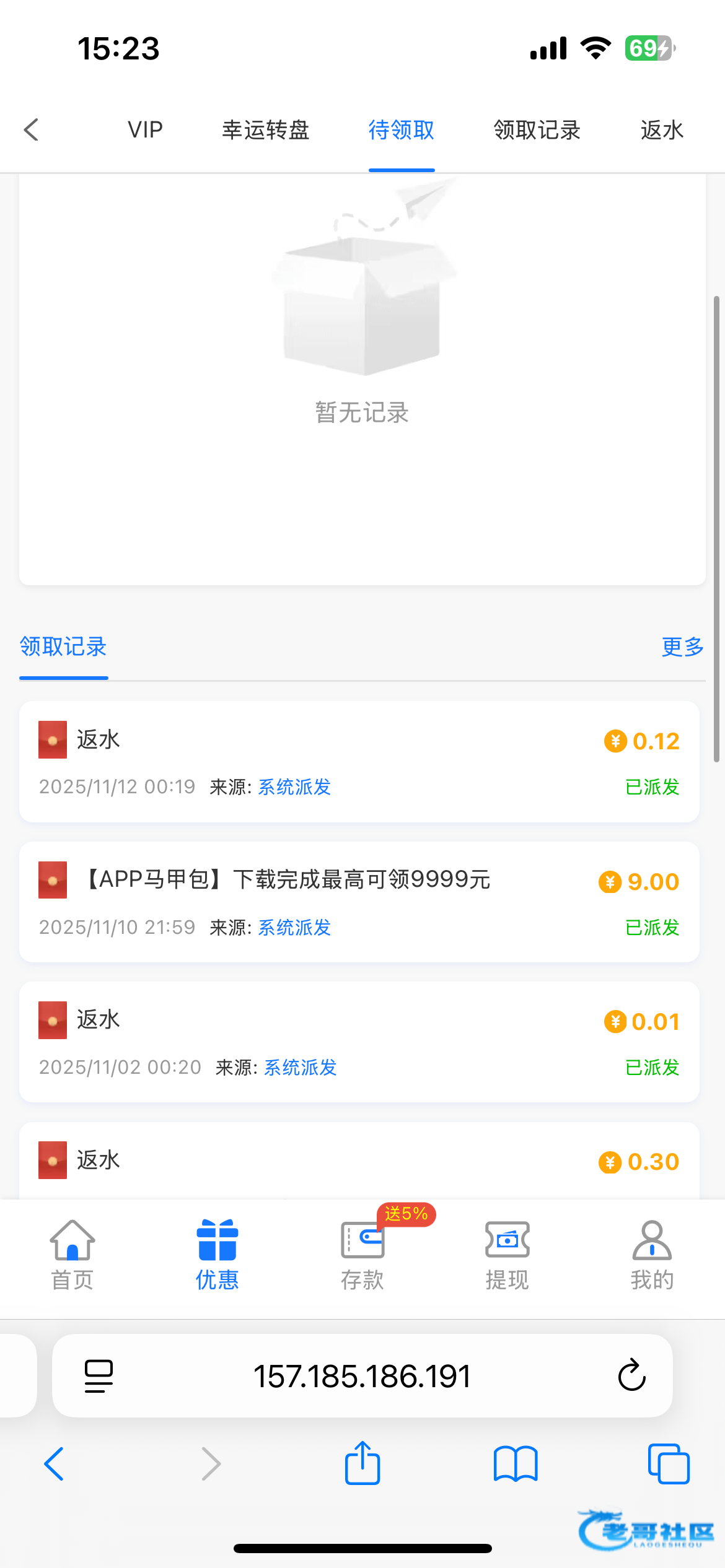Reload the page in the browser
The image size is (725, 1568).
[x=631, y=1376]
